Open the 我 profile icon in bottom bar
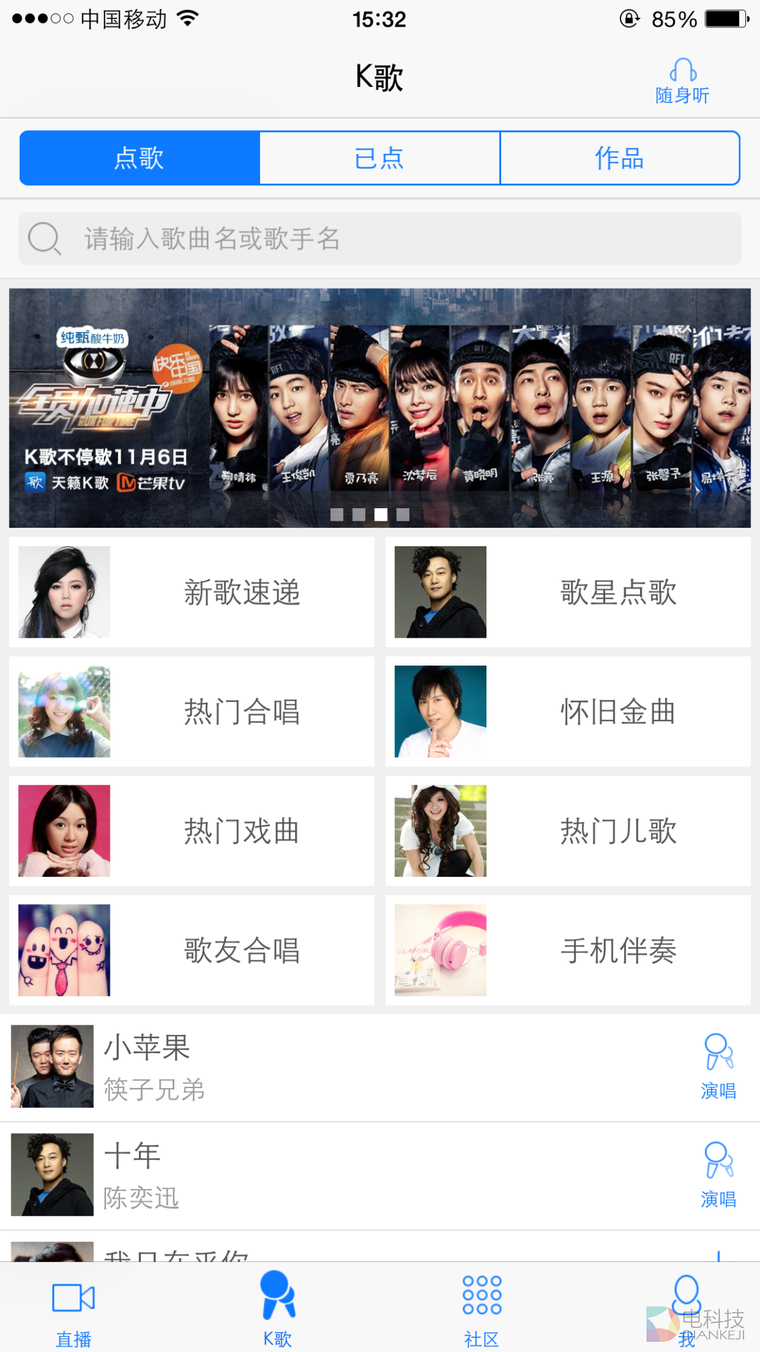760x1352 pixels. click(685, 1295)
